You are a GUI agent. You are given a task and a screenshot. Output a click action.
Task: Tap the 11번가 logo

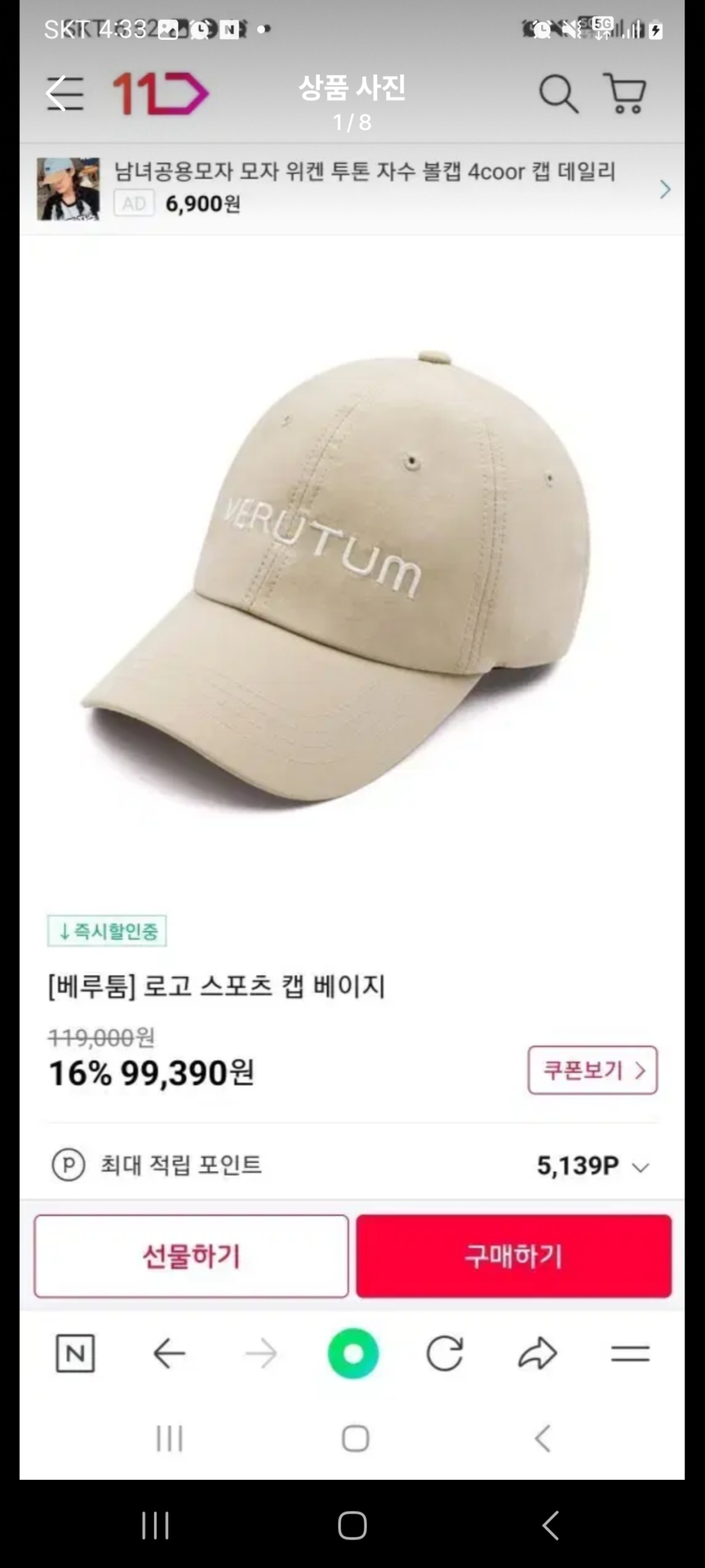click(x=156, y=92)
